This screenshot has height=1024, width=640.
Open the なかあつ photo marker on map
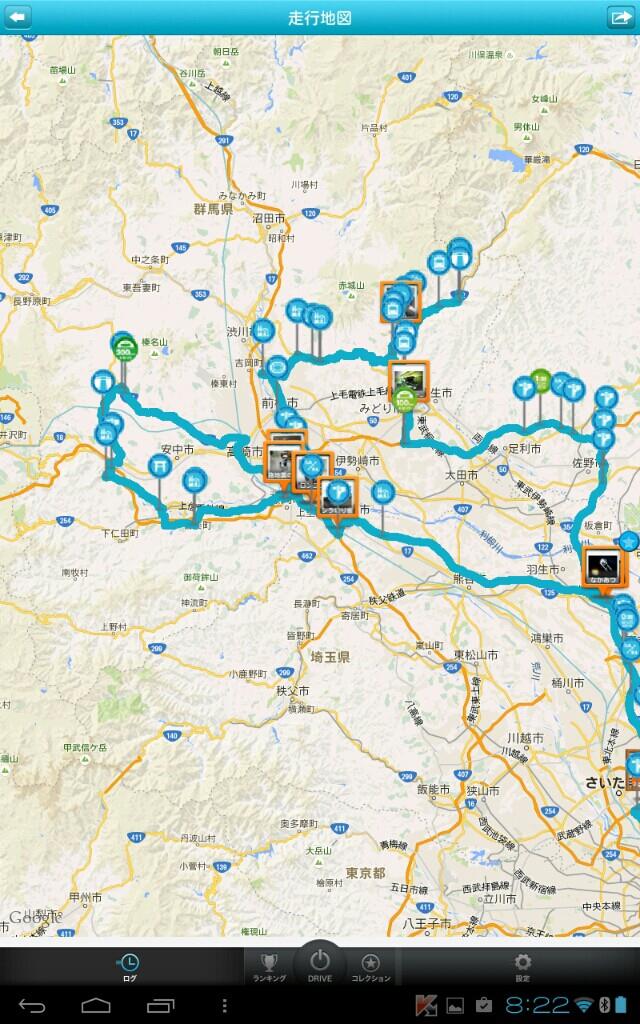click(601, 568)
